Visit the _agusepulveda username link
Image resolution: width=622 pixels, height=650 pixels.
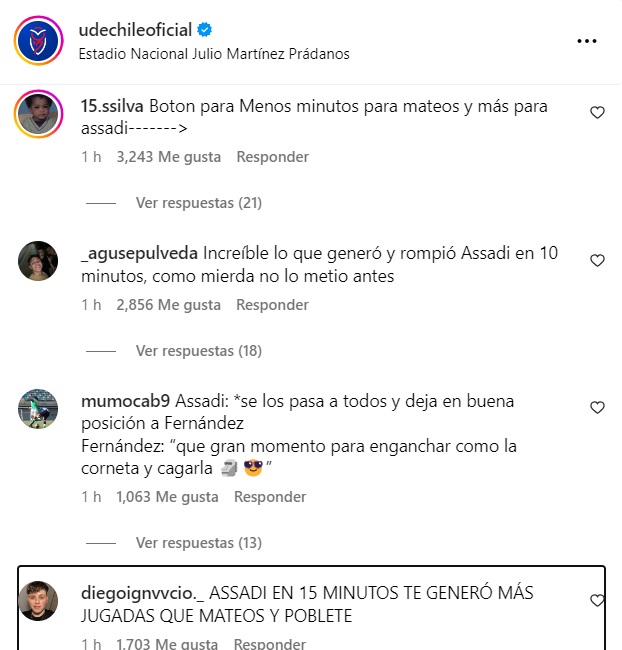pyautogui.click(x=140, y=253)
